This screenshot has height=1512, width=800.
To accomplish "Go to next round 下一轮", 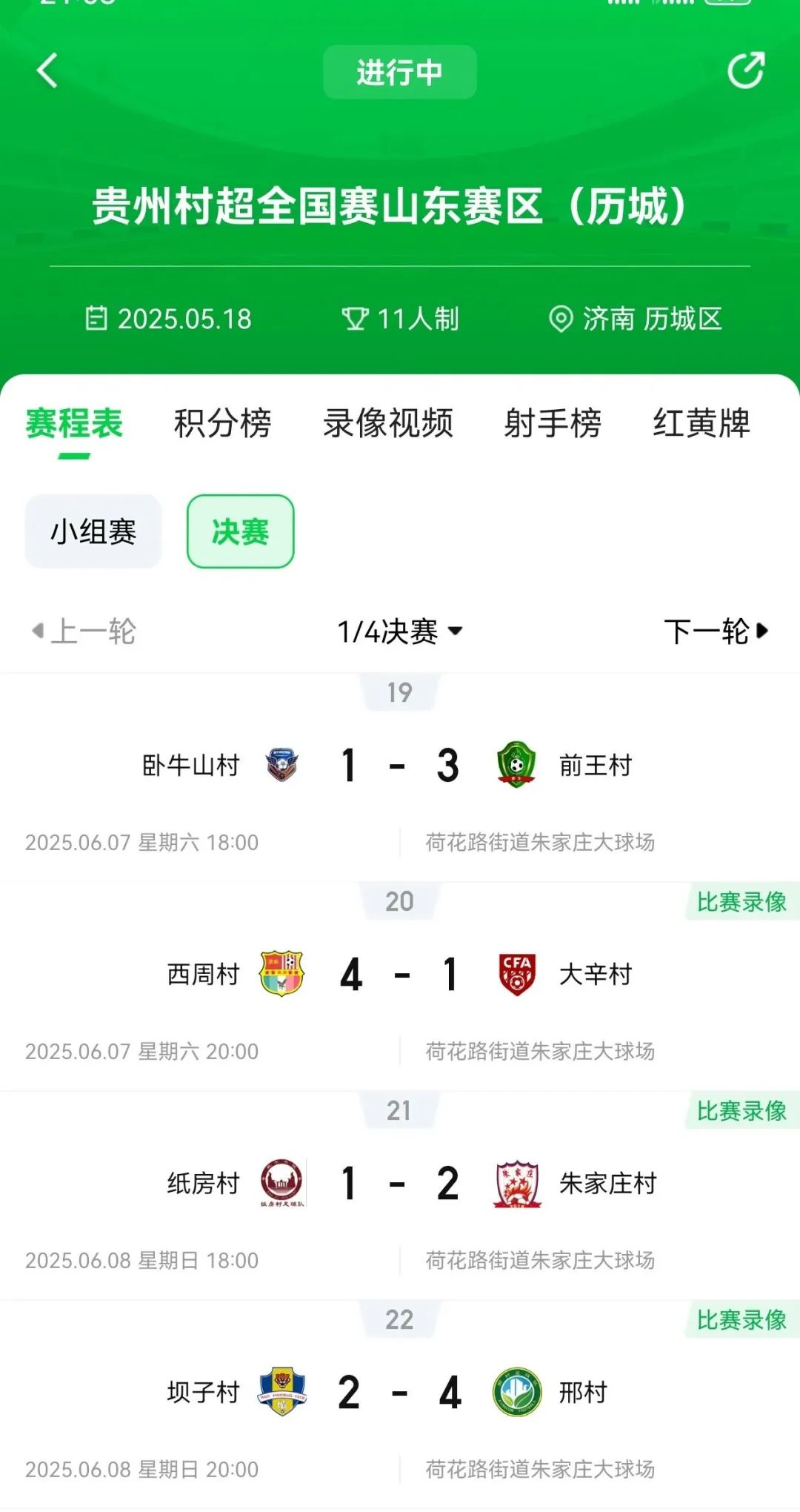I will (x=716, y=632).
